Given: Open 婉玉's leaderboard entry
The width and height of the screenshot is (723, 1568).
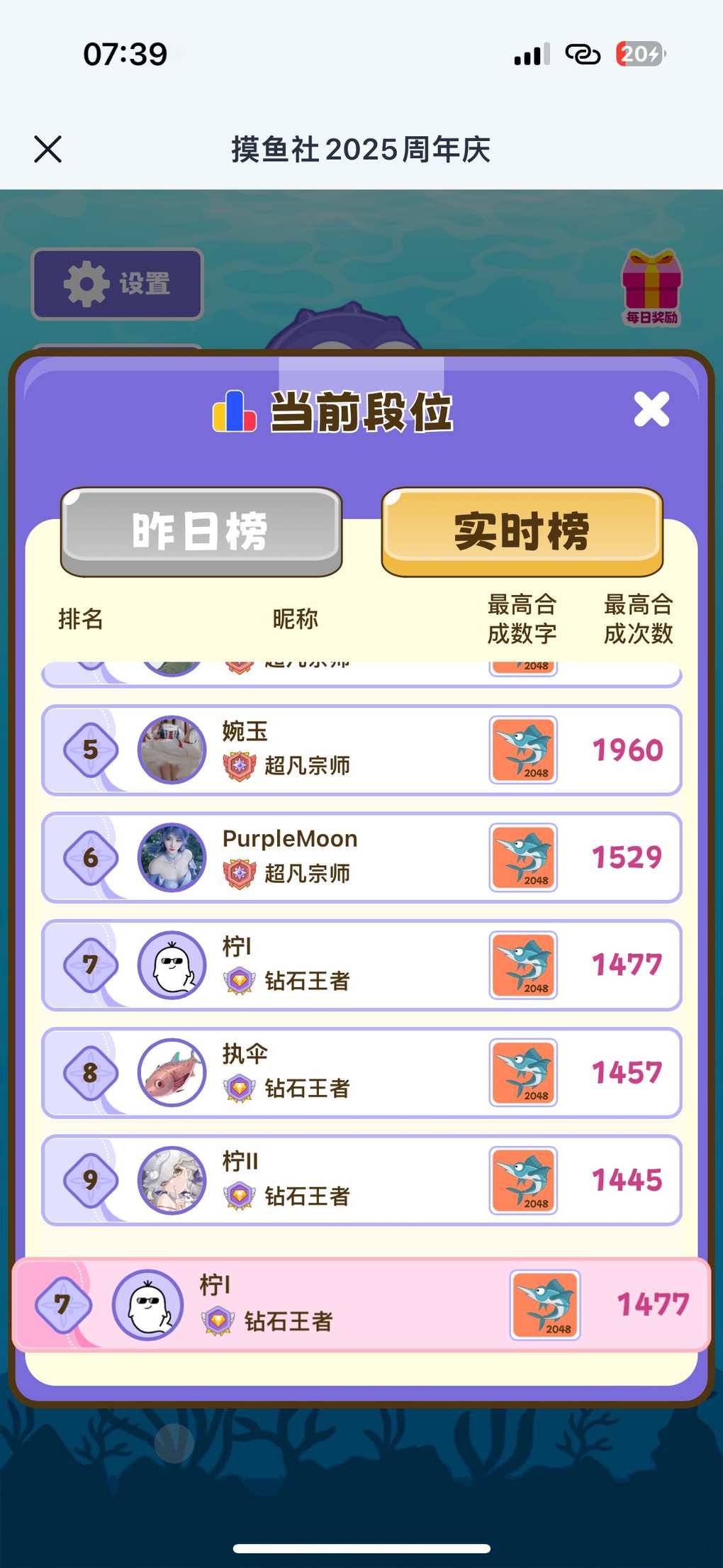Looking at the screenshot, I should coord(361,750).
